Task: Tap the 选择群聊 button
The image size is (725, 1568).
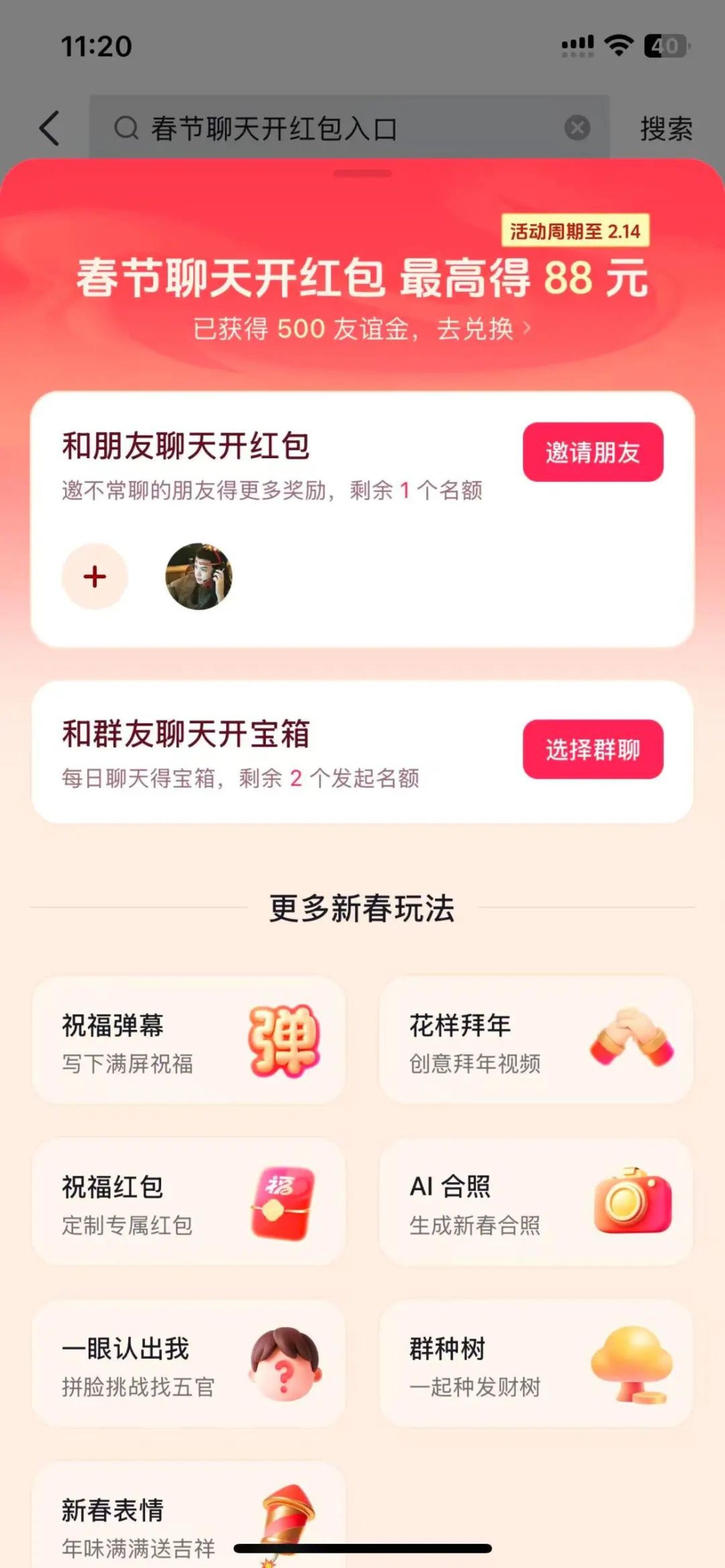Action: (593, 749)
